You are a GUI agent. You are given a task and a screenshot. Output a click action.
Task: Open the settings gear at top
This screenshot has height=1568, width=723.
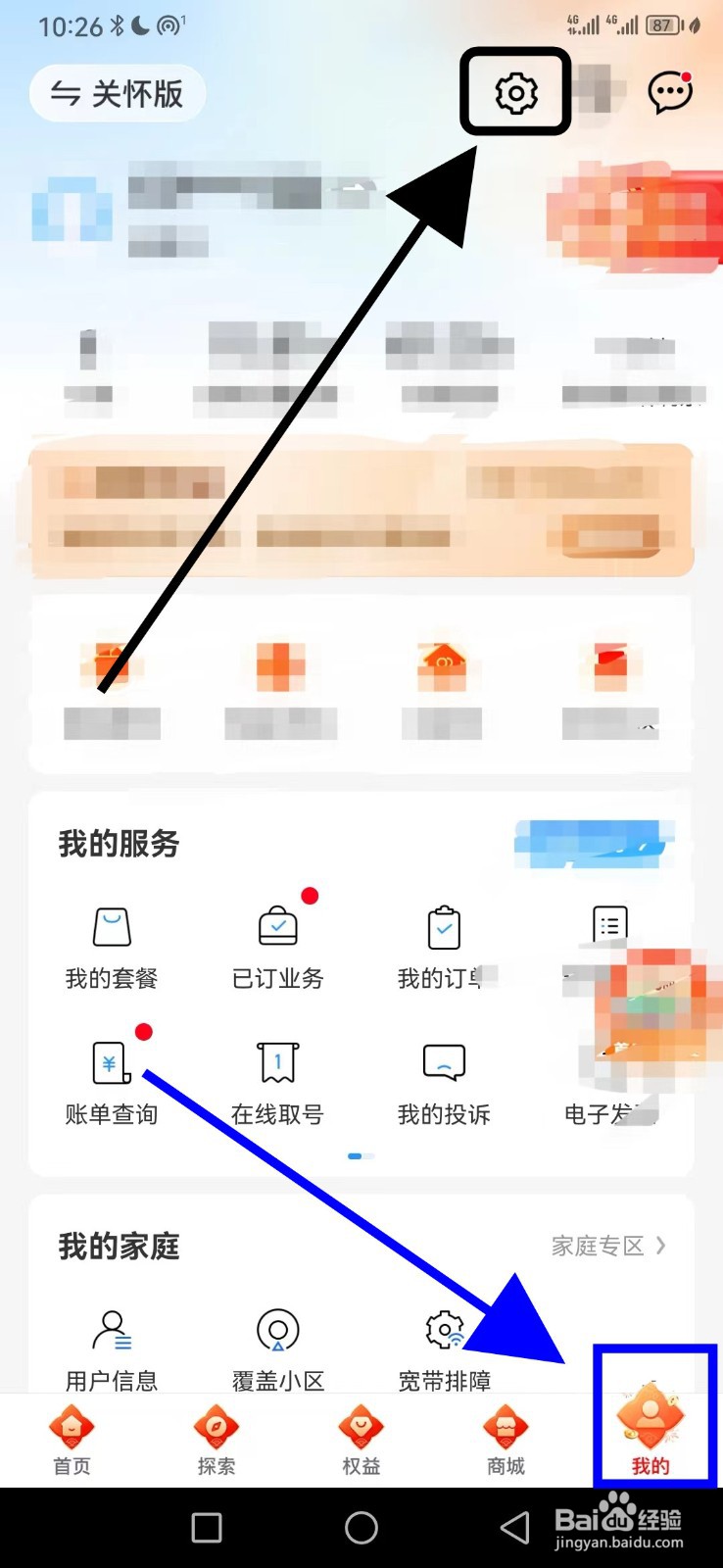pyautogui.click(x=516, y=93)
